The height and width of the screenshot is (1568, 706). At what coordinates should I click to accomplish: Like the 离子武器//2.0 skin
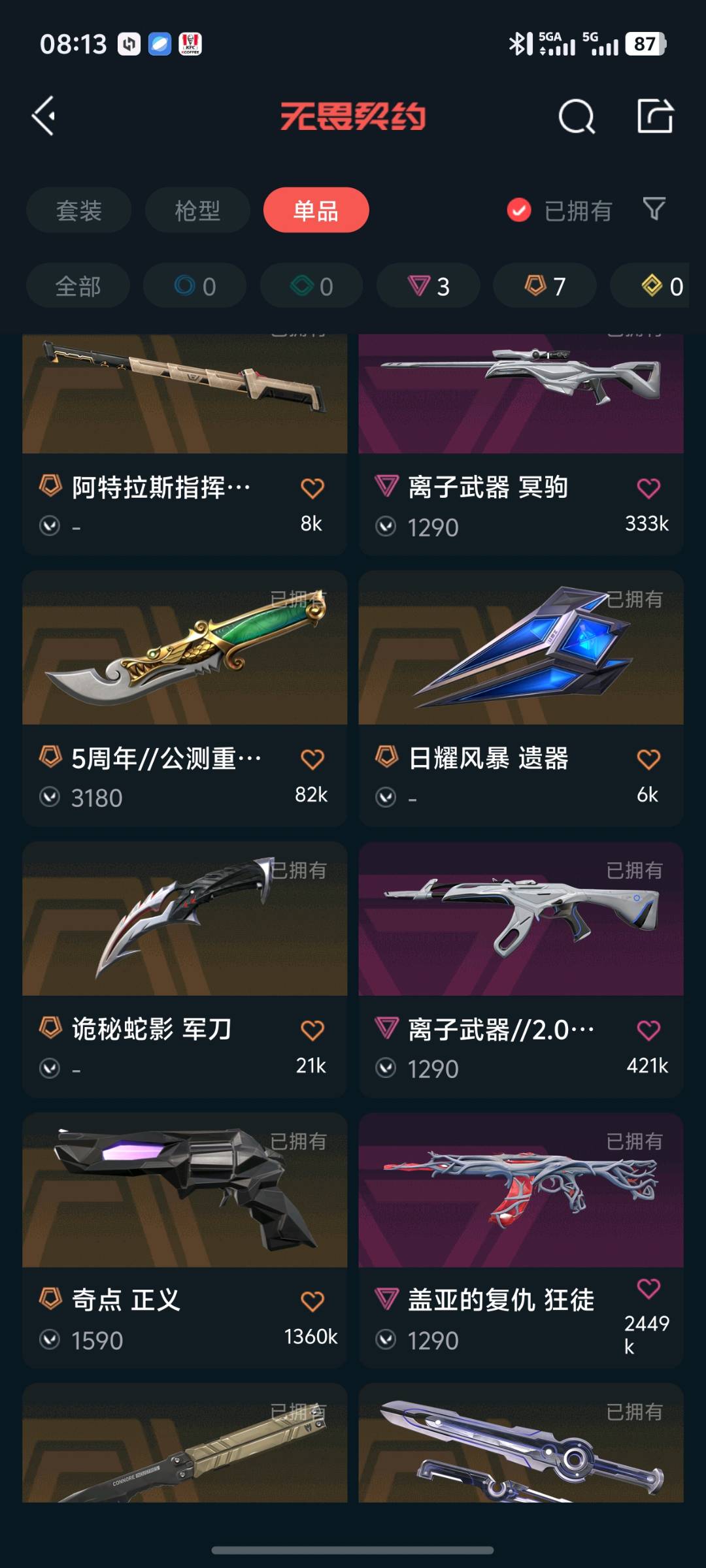click(x=648, y=1030)
